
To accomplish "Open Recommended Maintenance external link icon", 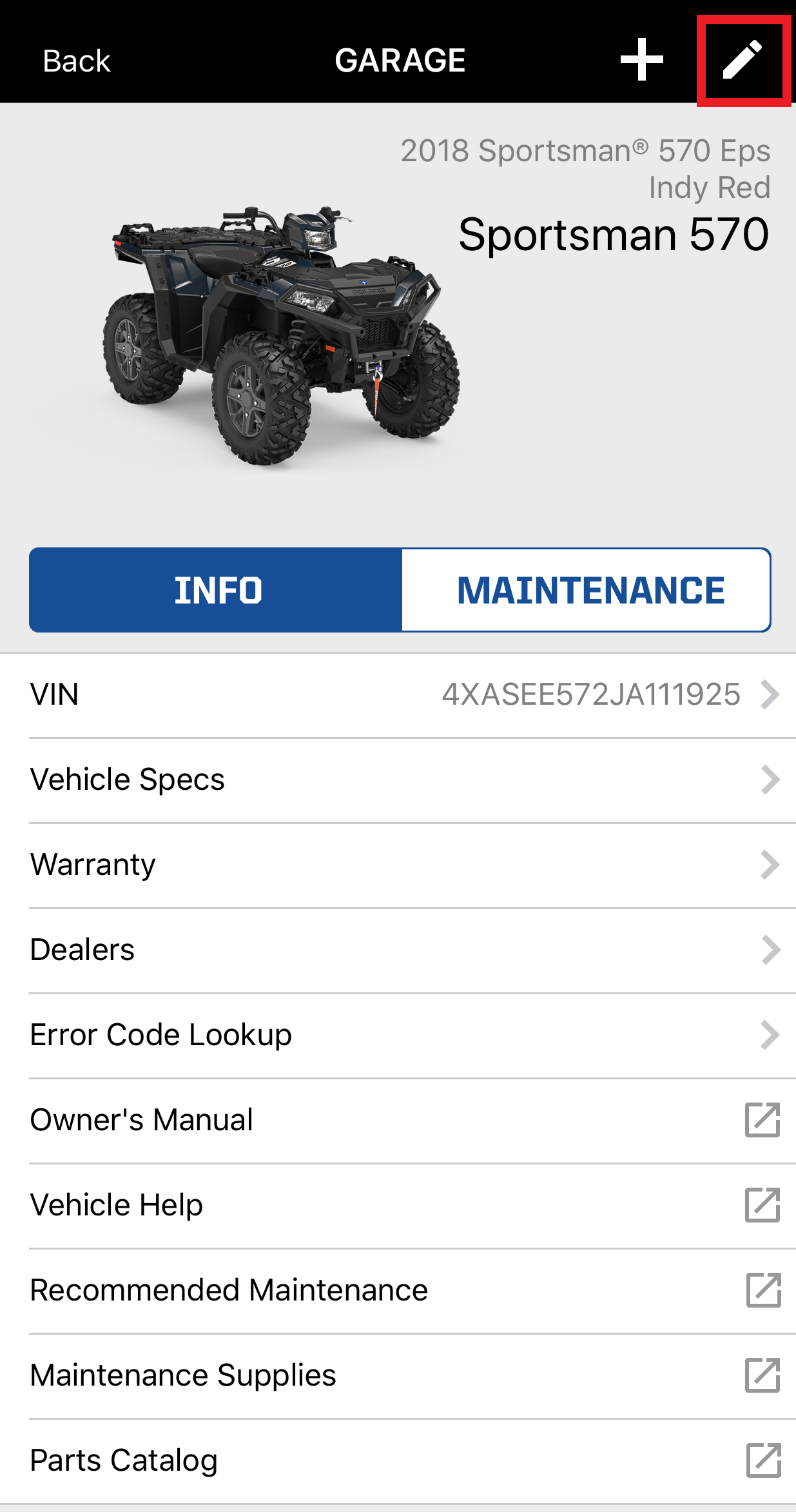I will [764, 1290].
